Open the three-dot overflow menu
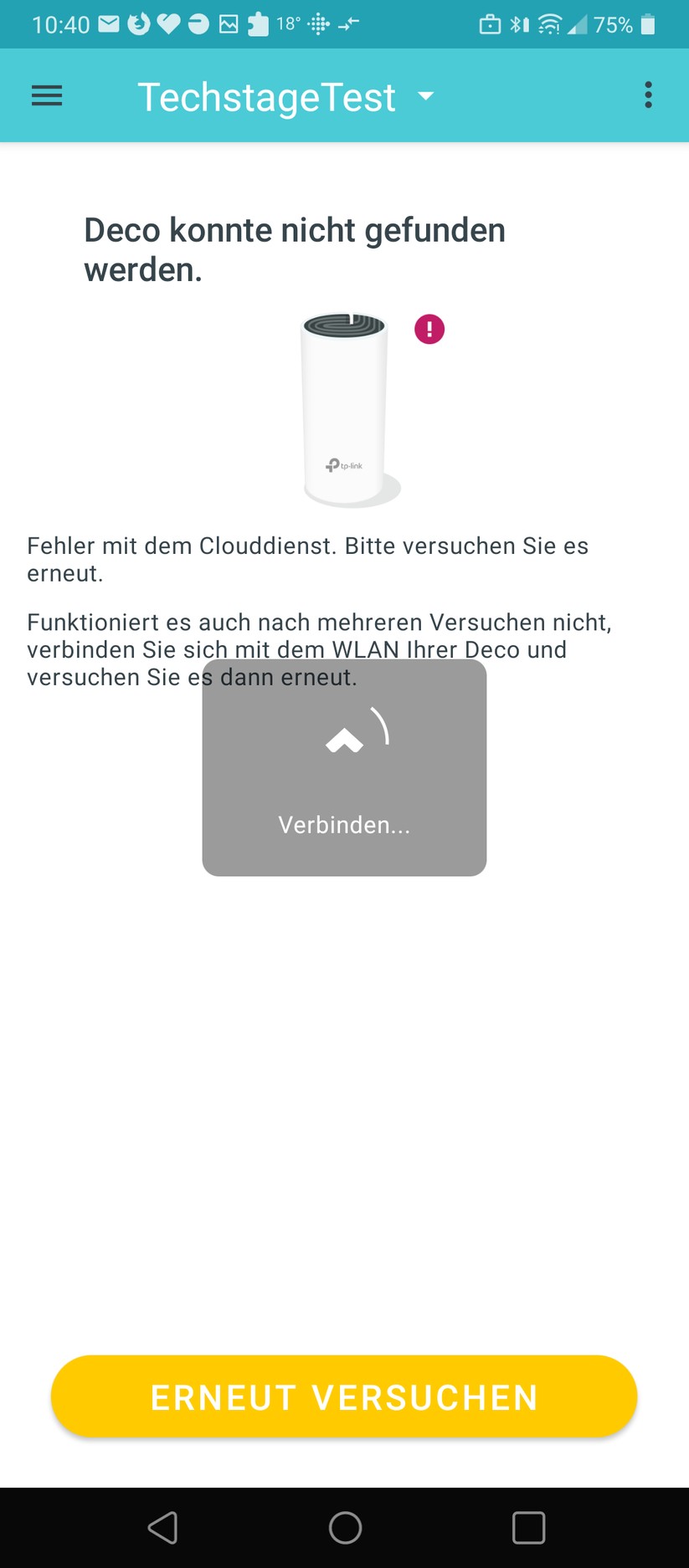The height and width of the screenshot is (1568, 689). 649,95
